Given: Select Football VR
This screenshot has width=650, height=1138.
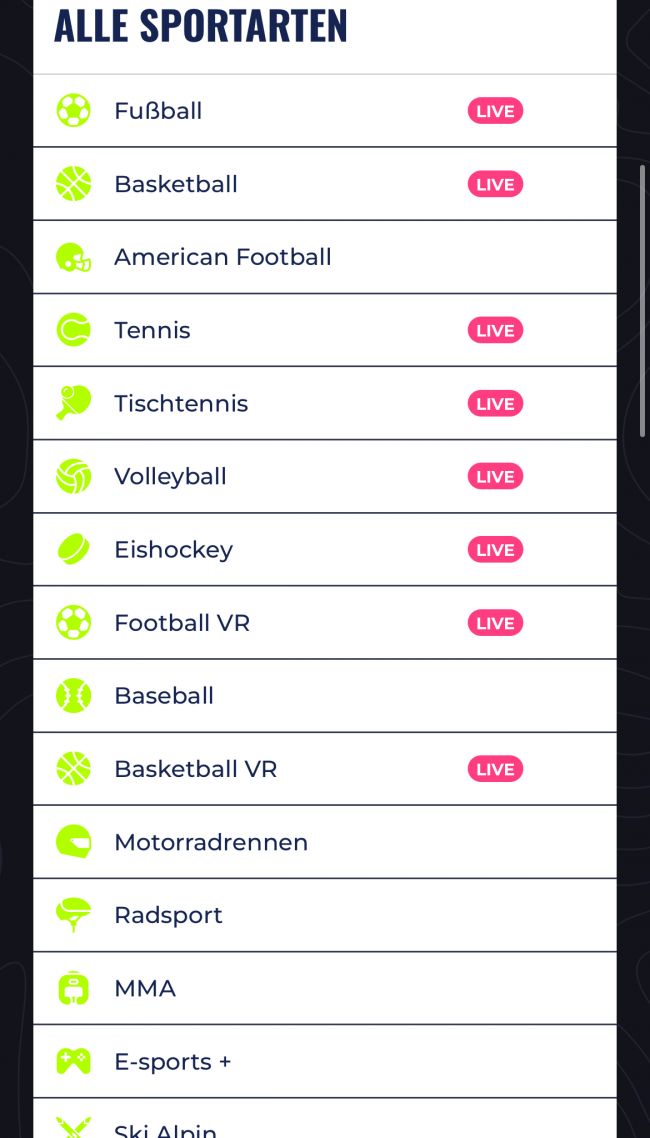Looking at the screenshot, I should 182,623.
